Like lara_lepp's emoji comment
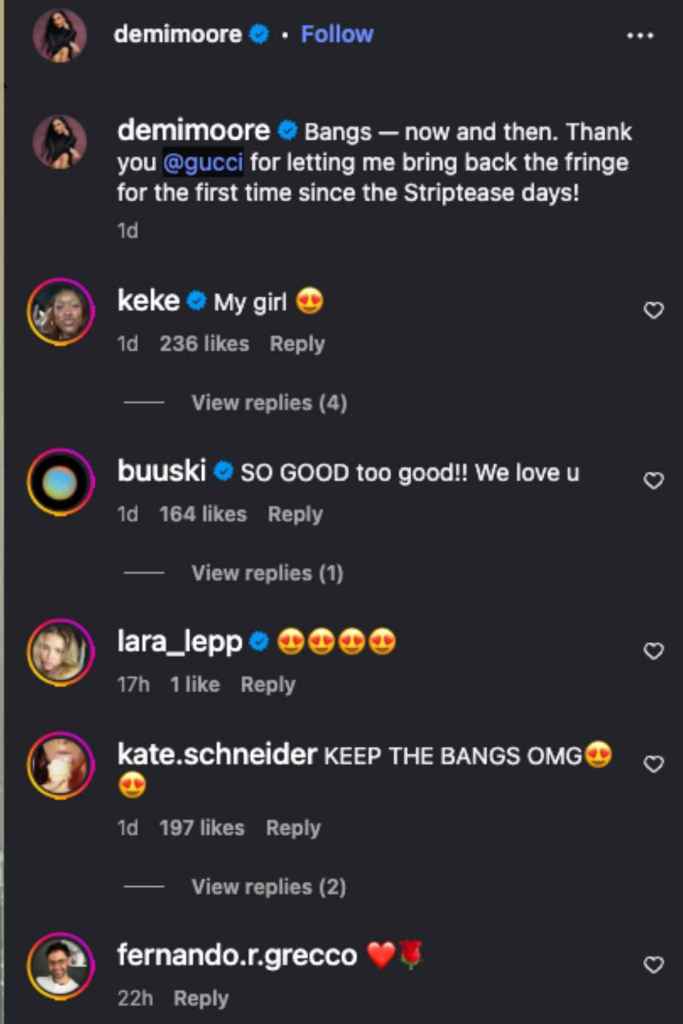Screen dimensions: 683x1024 click(653, 651)
